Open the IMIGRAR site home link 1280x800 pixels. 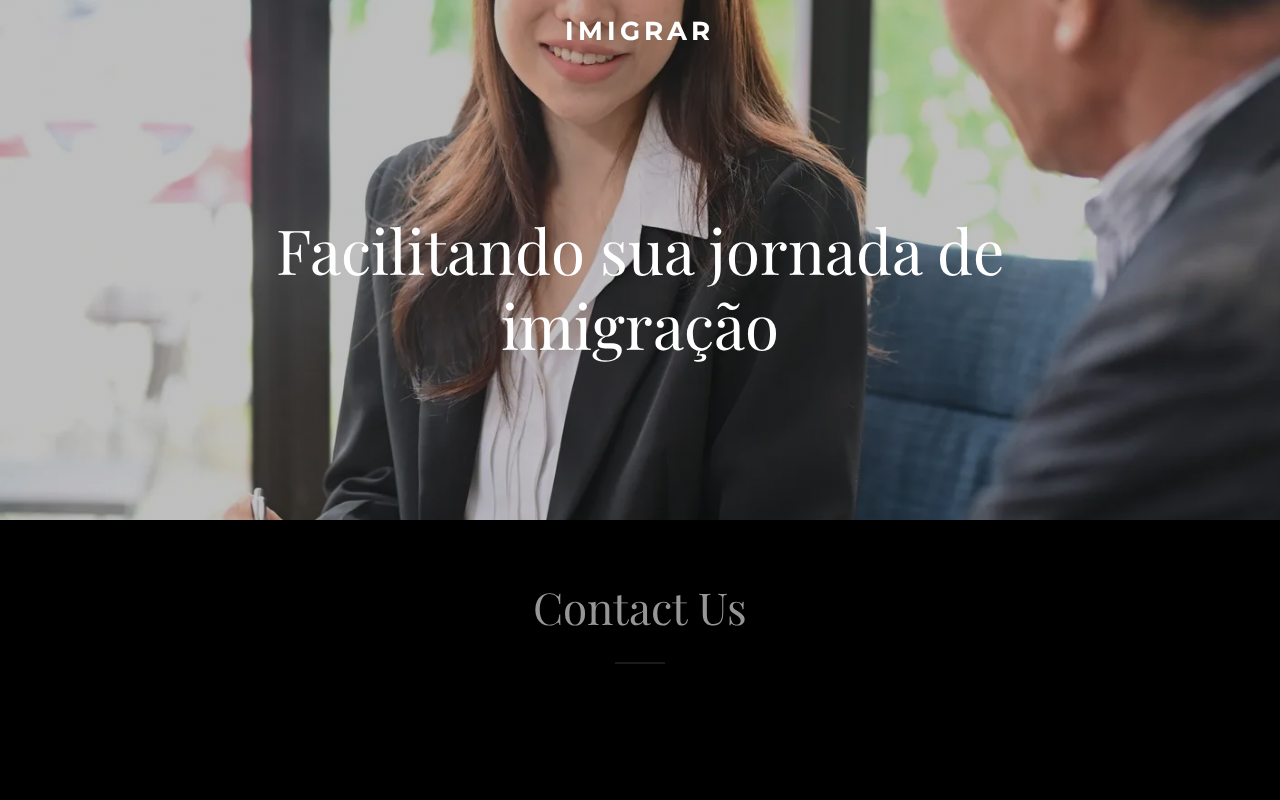point(638,31)
